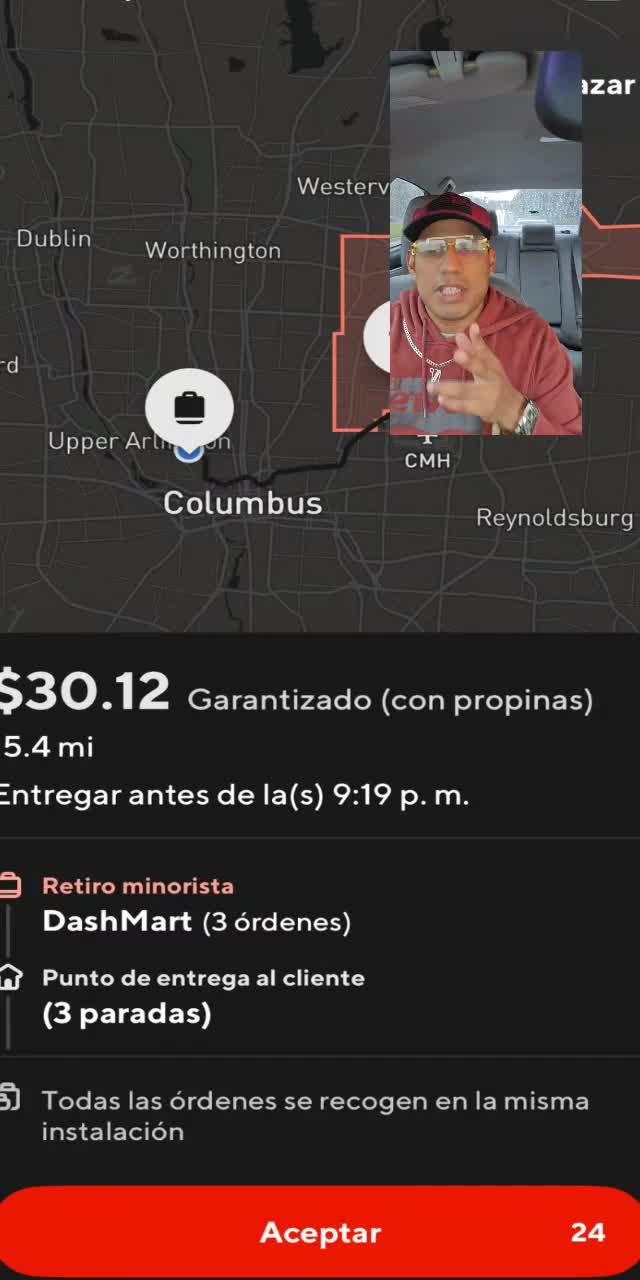
Task: Accept the $30.12 DashMart offer
Action: click(x=320, y=1232)
